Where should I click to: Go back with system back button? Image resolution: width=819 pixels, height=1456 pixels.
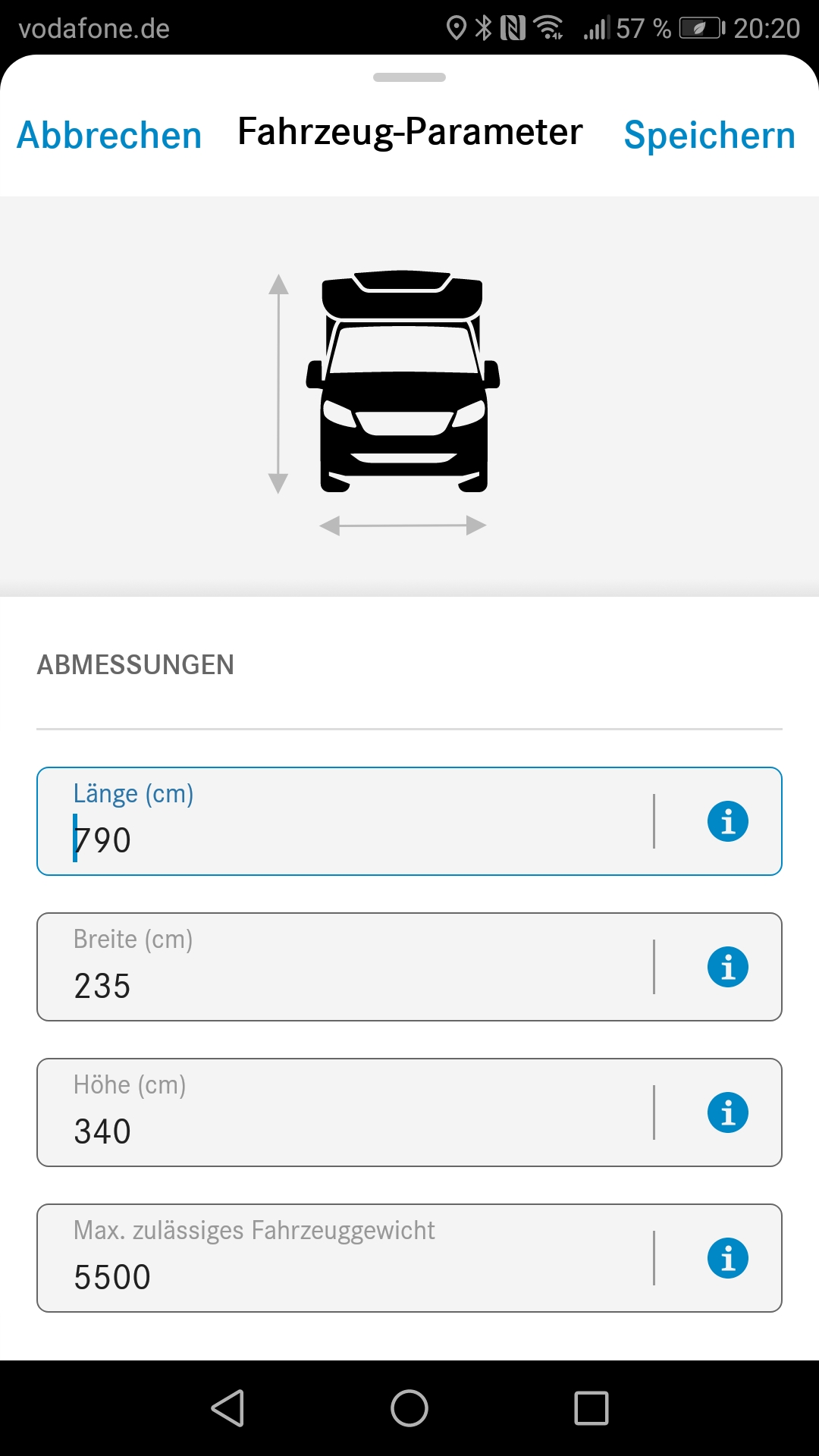click(227, 1408)
